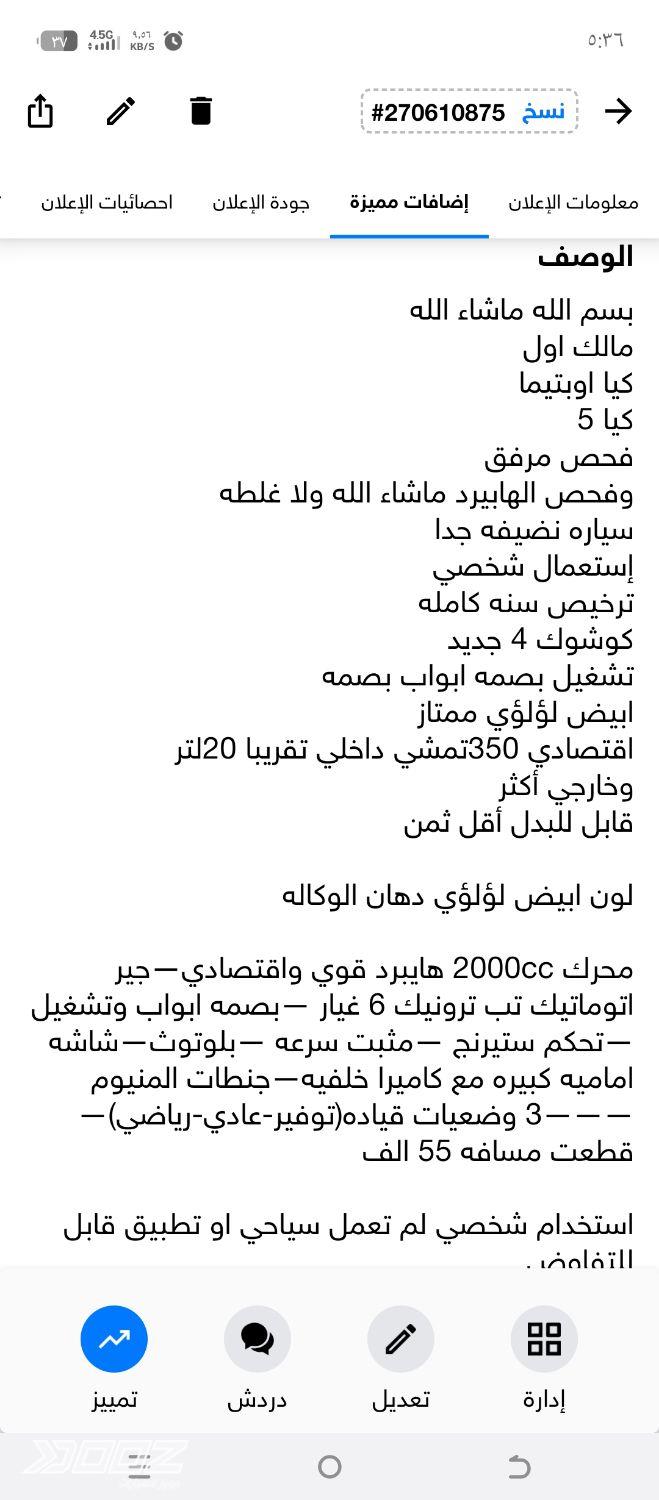
Task: Tap the system back button
Action: (x=519, y=1467)
